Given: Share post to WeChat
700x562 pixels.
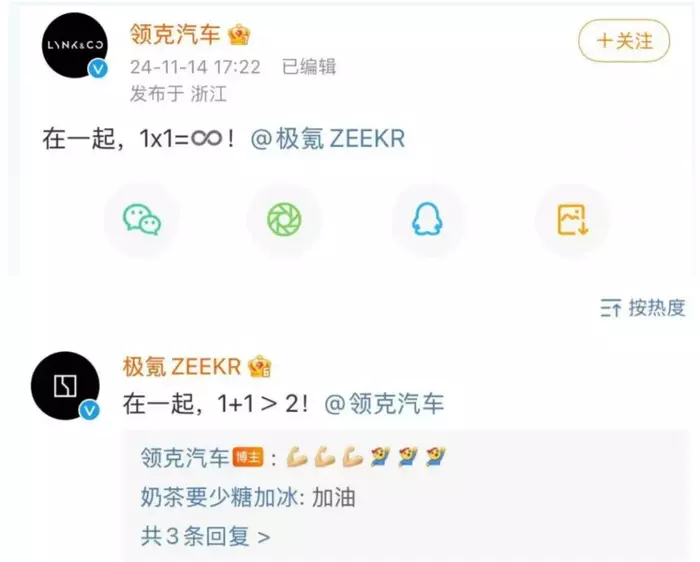Looking at the screenshot, I should [142, 219].
